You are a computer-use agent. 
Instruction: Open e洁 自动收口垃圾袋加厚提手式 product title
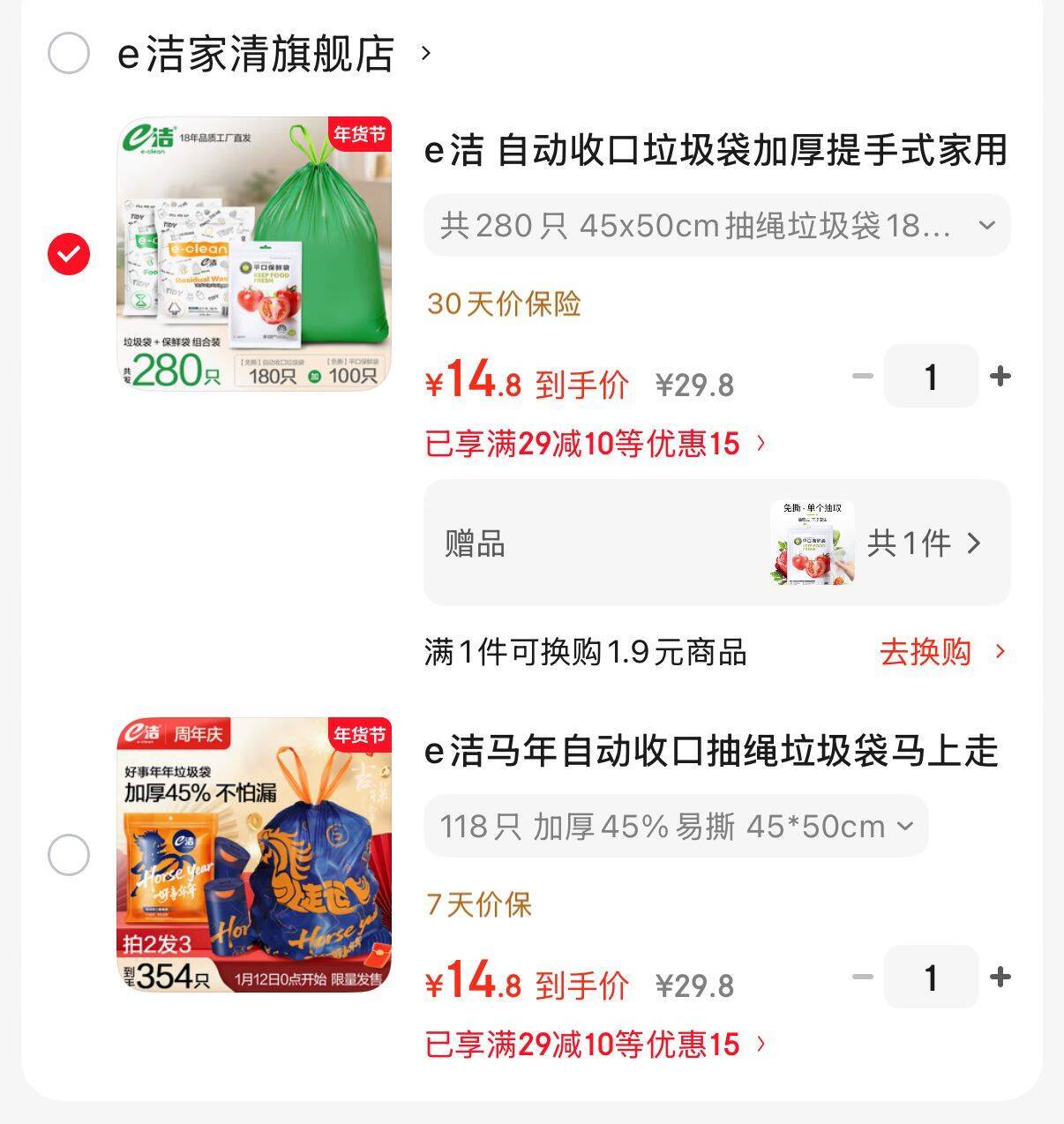pyautogui.click(x=716, y=151)
